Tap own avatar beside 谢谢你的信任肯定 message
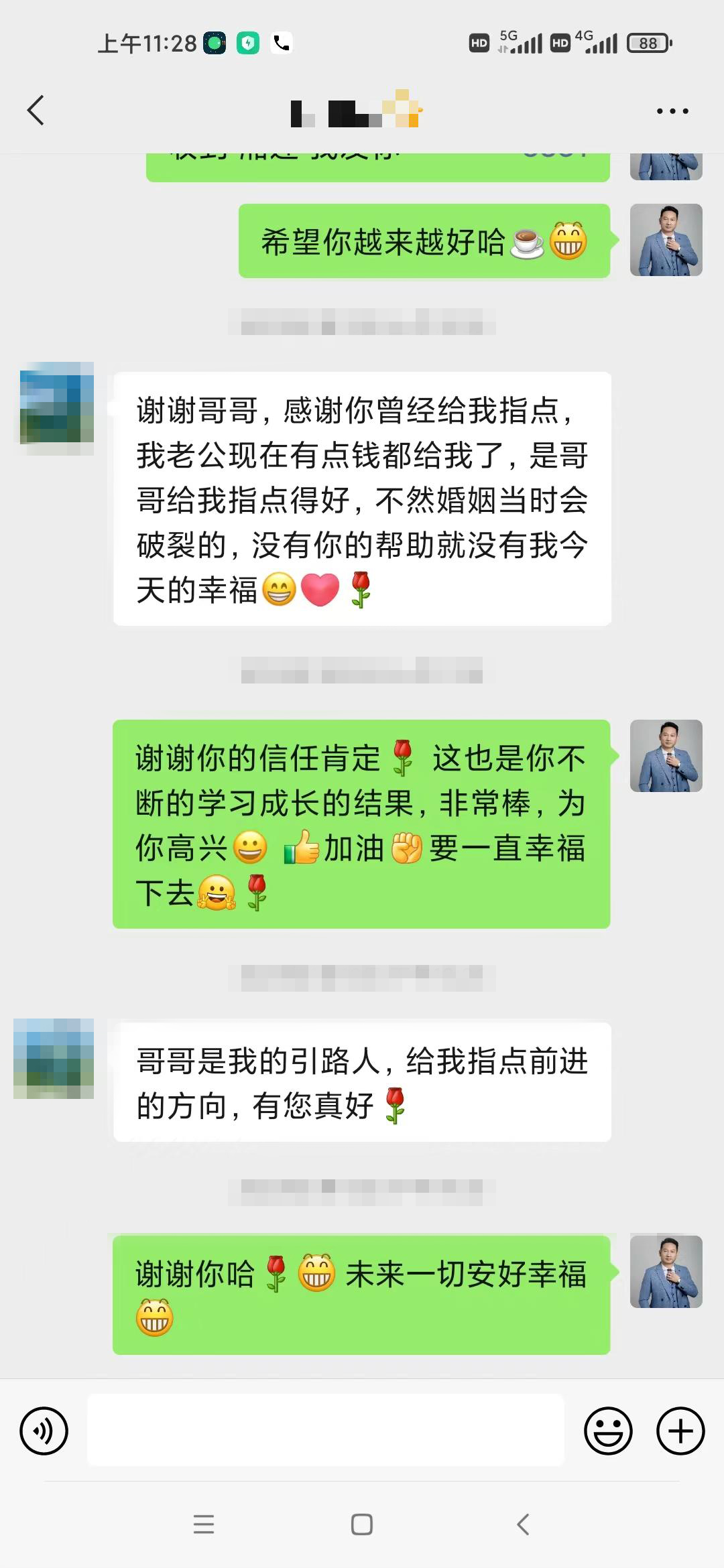This screenshot has width=724, height=1568. tap(666, 756)
